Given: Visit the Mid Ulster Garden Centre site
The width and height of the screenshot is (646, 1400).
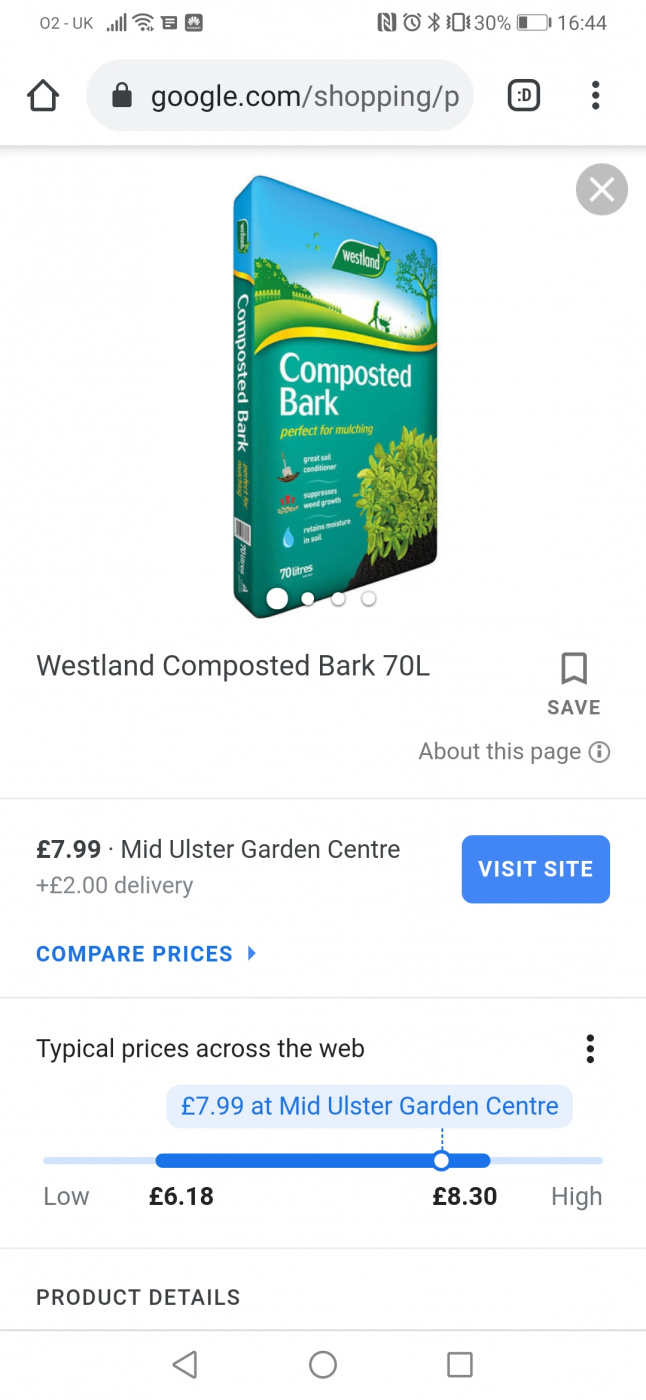Looking at the screenshot, I should tap(535, 869).
